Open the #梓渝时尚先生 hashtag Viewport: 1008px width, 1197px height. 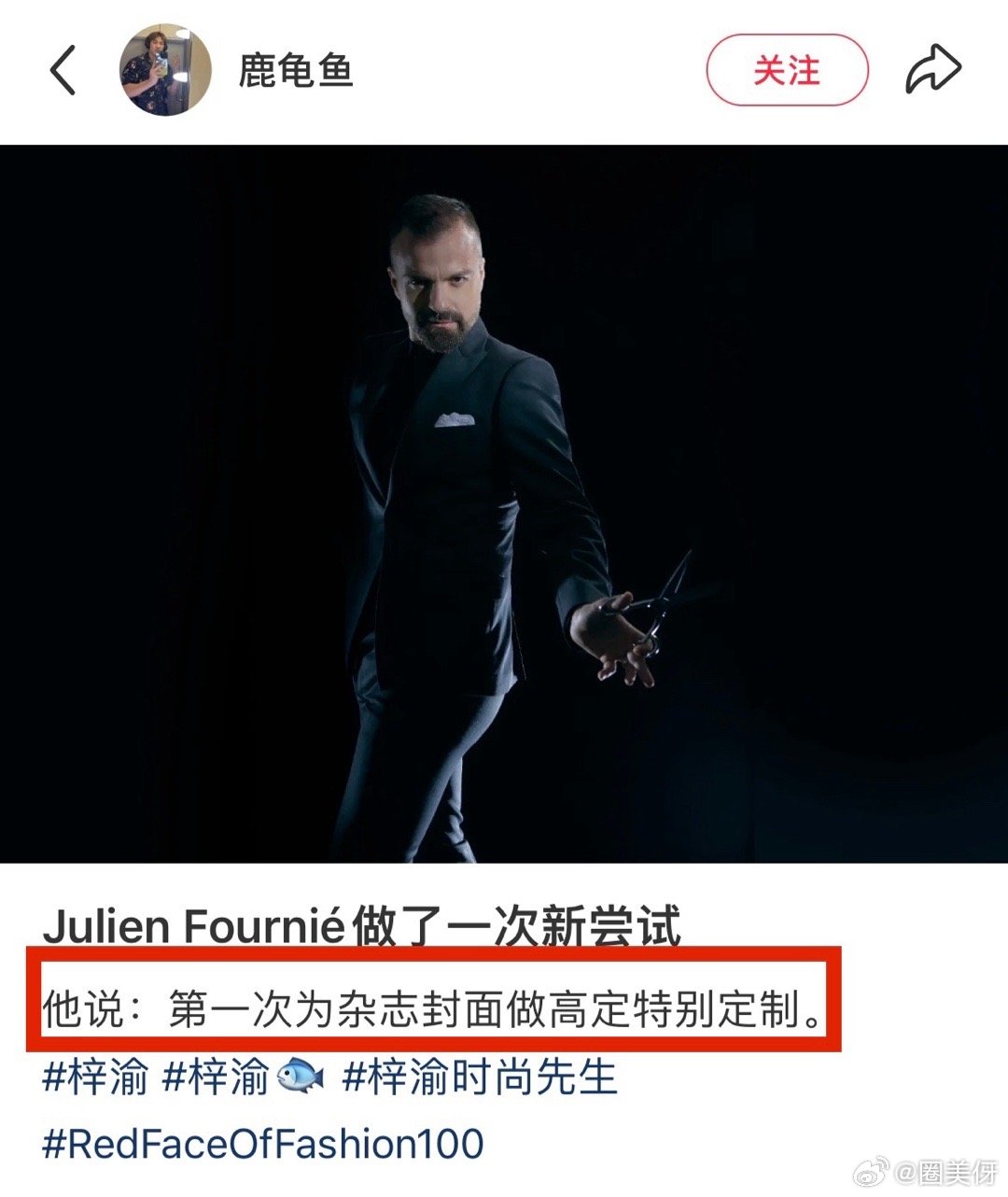pos(480,1077)
